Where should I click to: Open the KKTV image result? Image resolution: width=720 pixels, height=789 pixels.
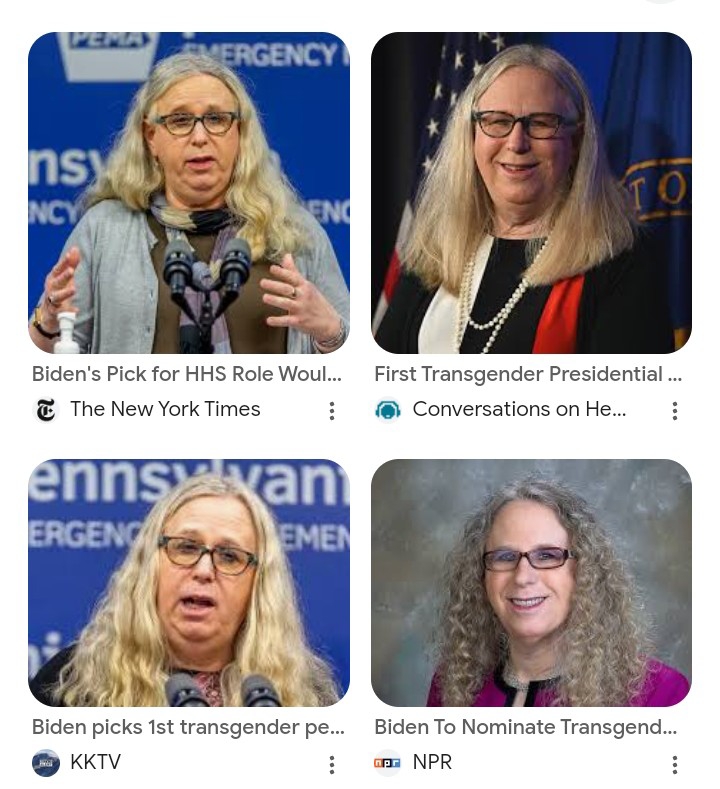[188, 583]
